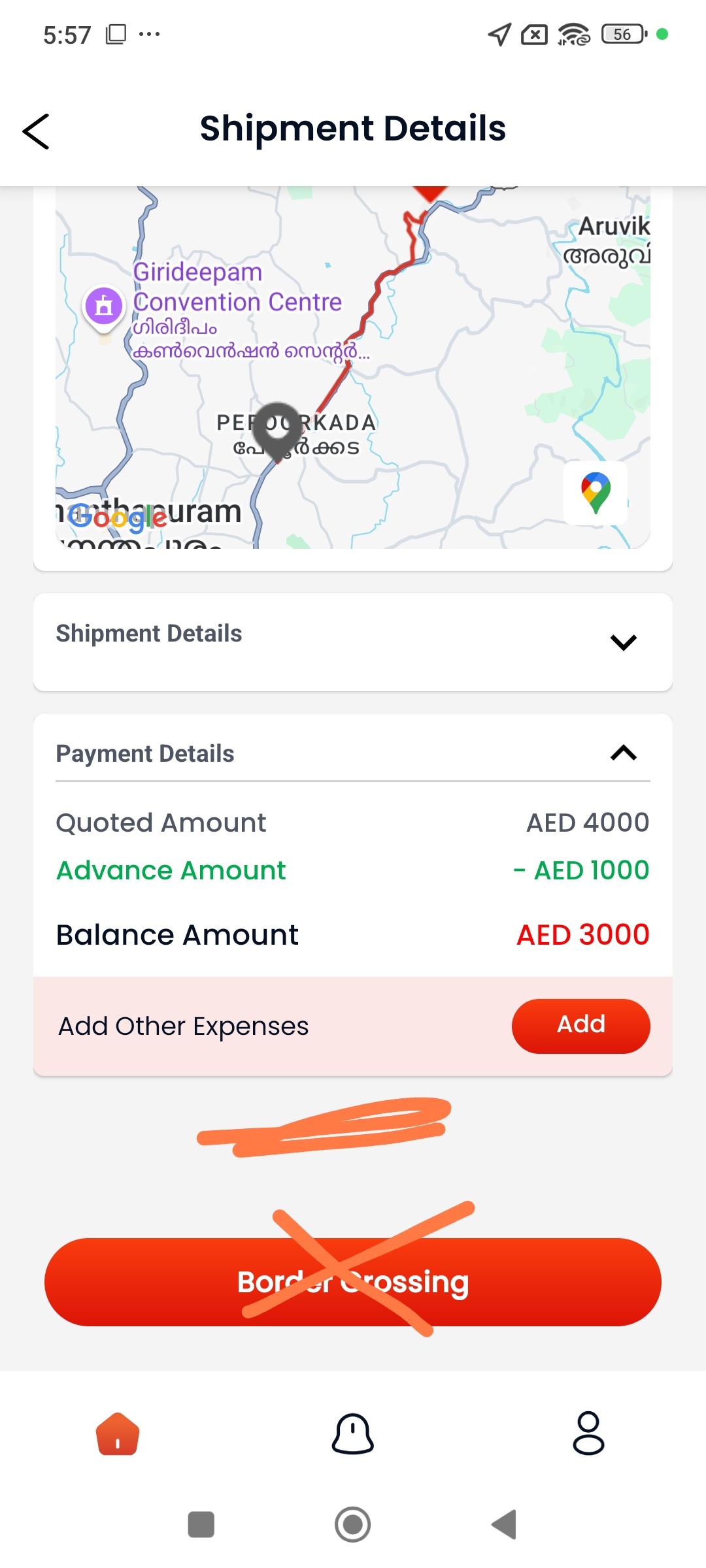
Task: Tap the Border Crossing button
Action: point(353,1282)
